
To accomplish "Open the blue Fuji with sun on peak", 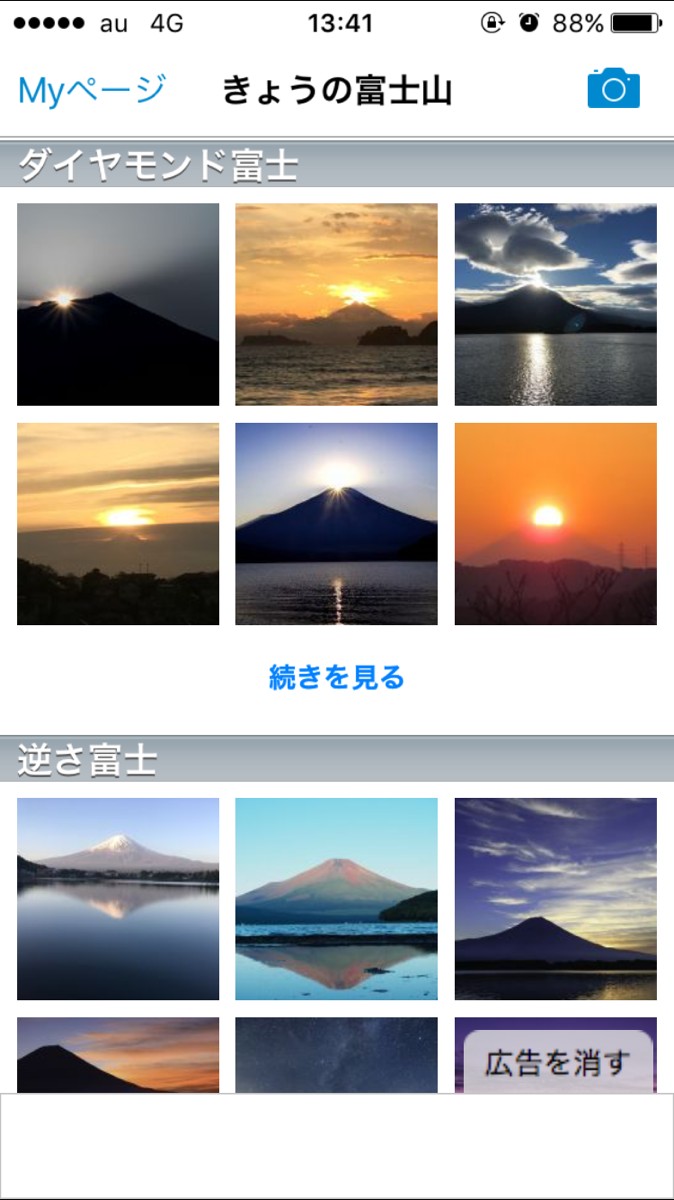I will pos(336,524).
